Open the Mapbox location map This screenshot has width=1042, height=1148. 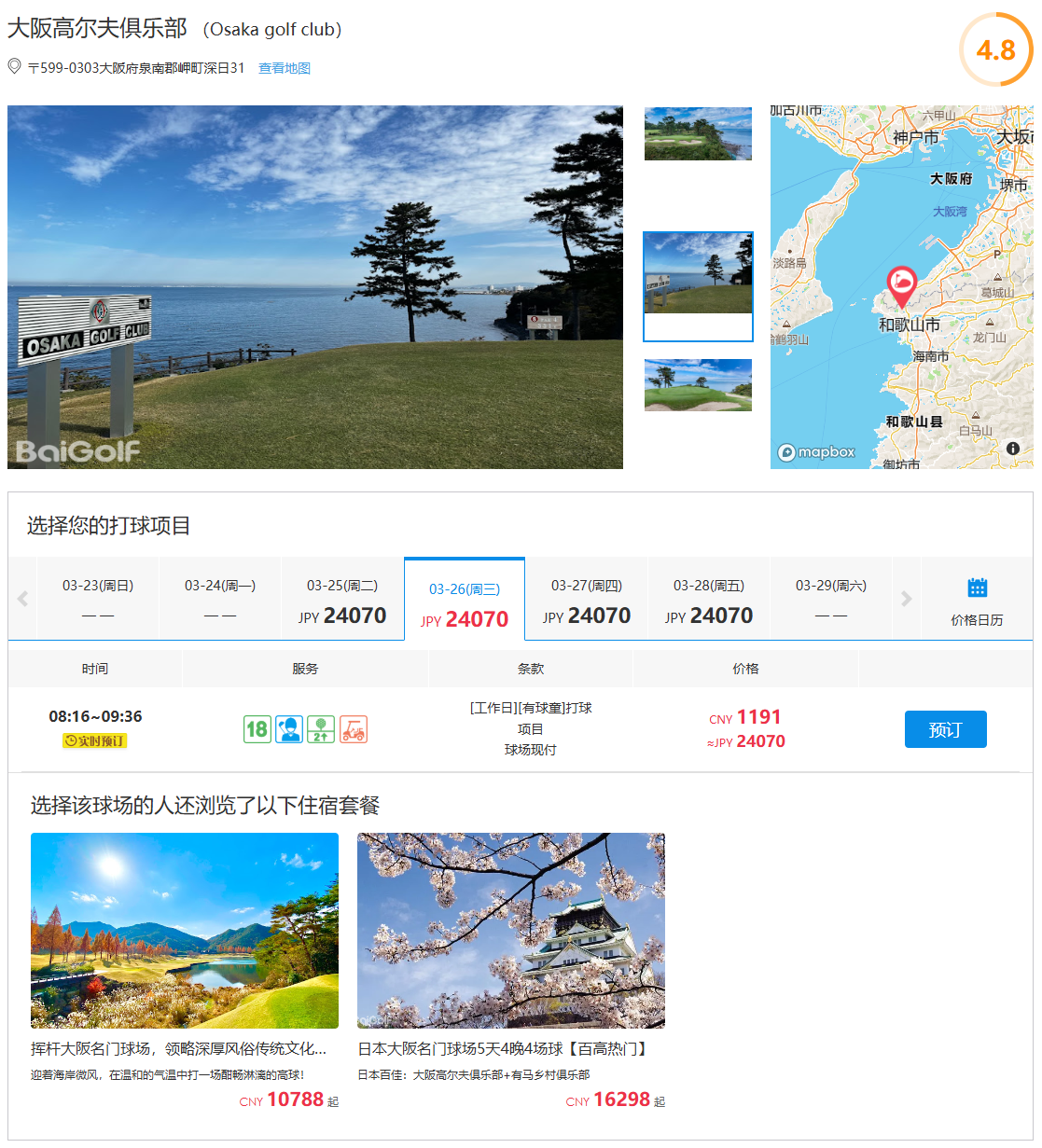point(900,286)
